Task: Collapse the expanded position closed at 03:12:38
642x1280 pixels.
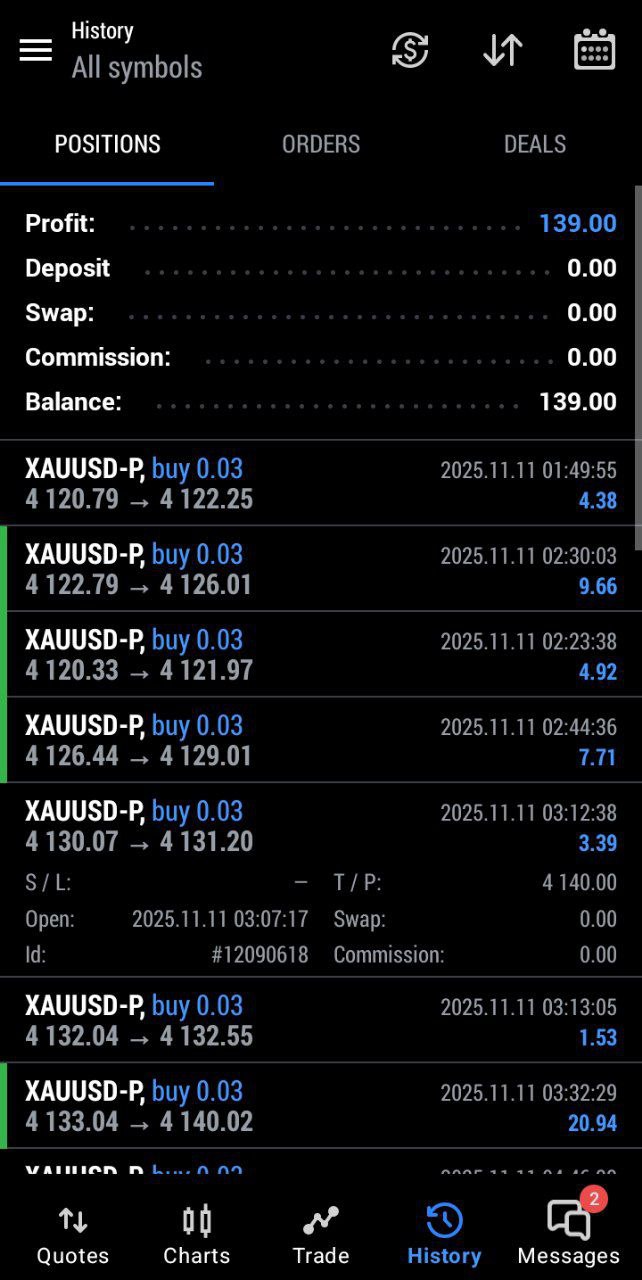Action: 321,826
